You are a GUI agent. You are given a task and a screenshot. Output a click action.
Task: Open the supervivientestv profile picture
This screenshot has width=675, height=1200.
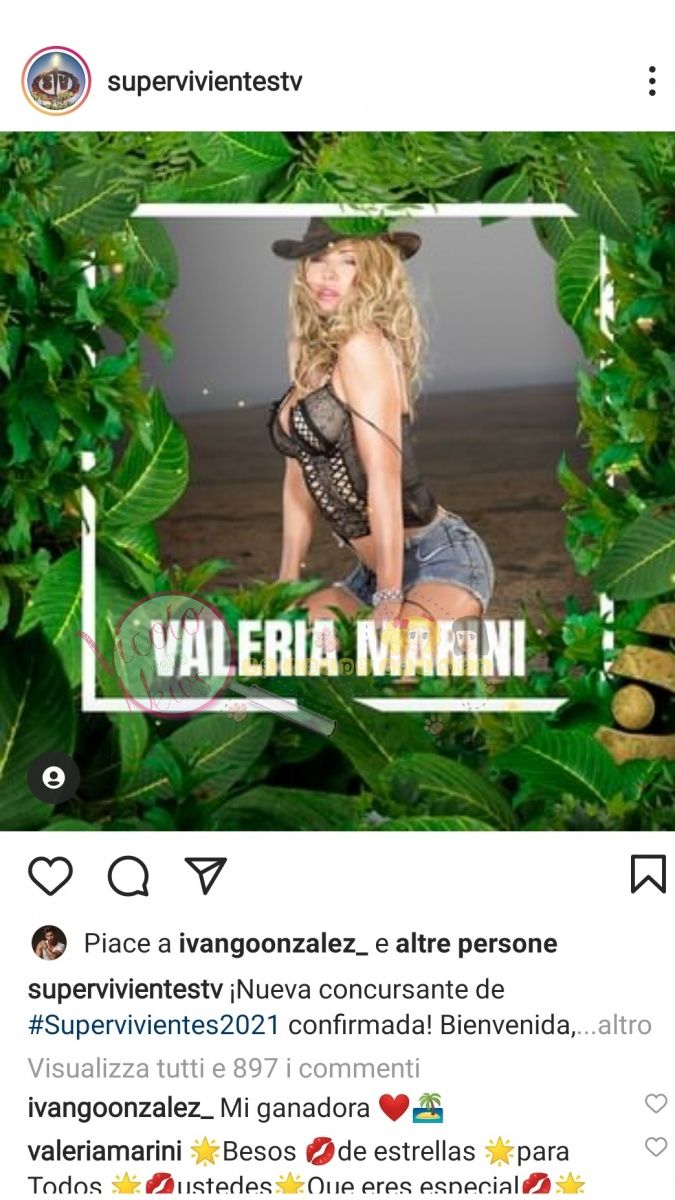pos(56,81)
